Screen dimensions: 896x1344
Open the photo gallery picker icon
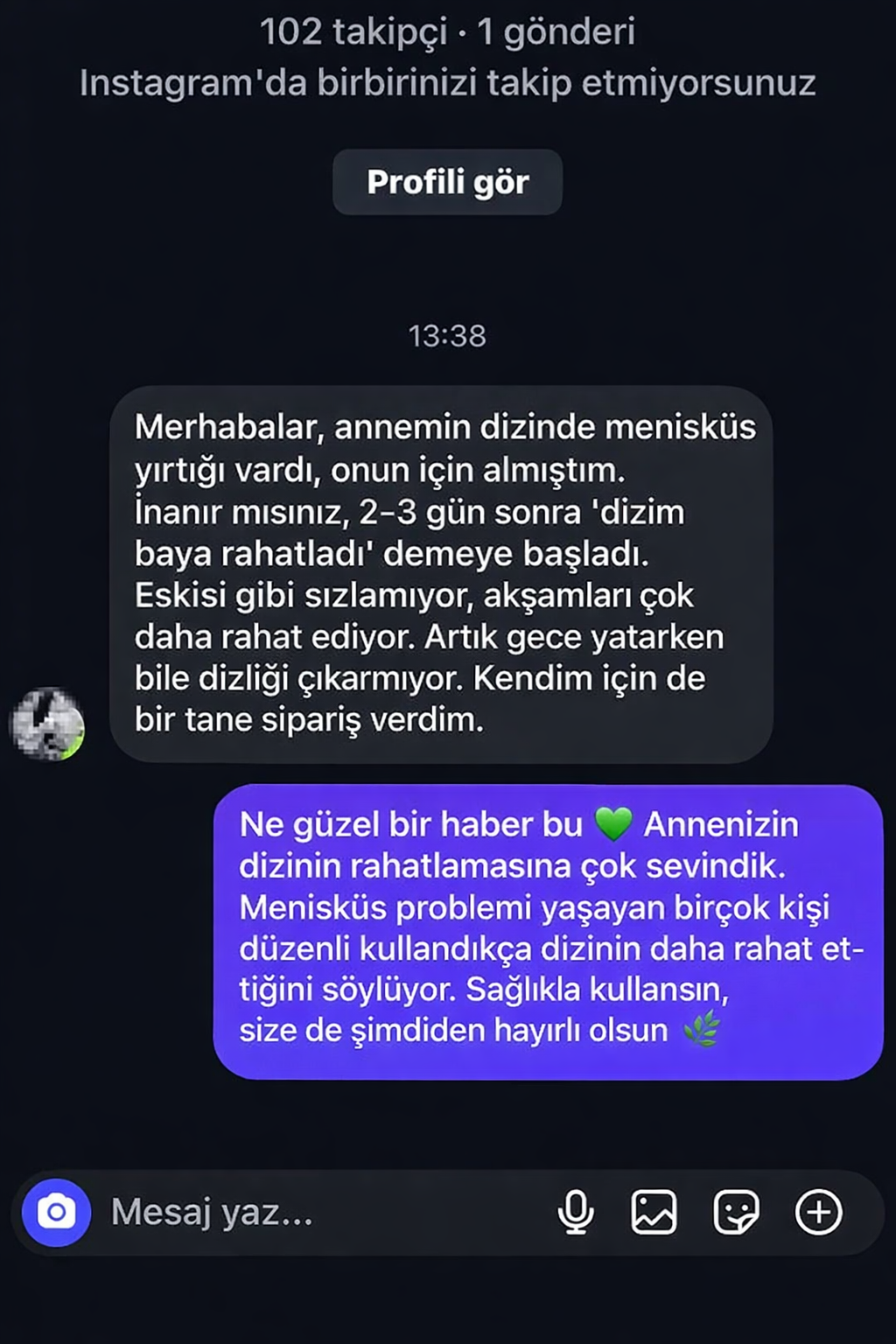pyautogui.click(x=654, y=1213)
